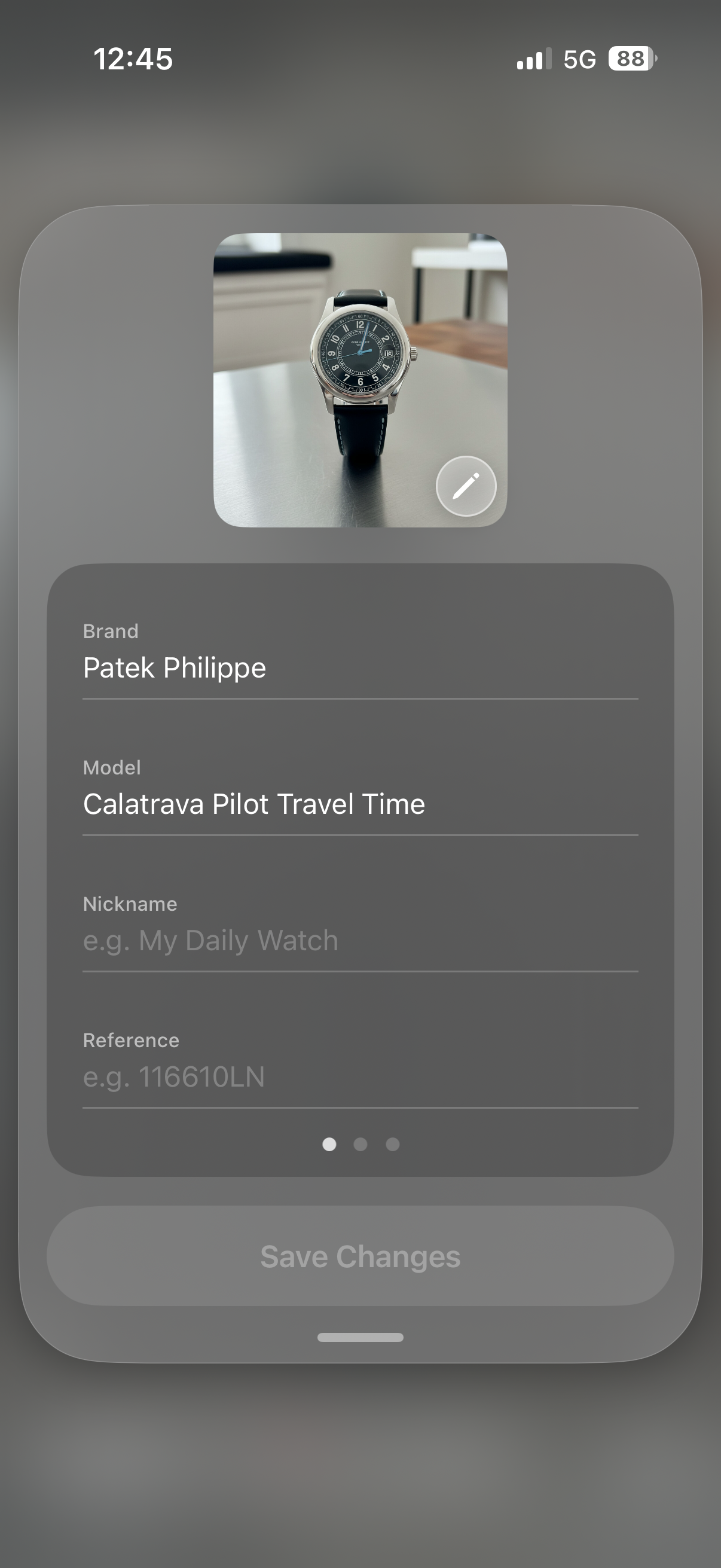Tap the pencil icon to edit the watch photo
The width and height of the screenshot is (721, 1568).
click(x=466, y=486)
